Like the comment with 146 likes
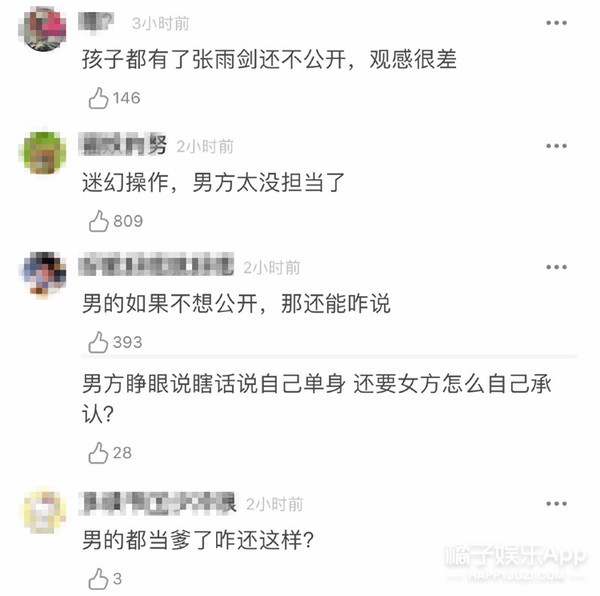600x596 pixels. tap(99, 98)
